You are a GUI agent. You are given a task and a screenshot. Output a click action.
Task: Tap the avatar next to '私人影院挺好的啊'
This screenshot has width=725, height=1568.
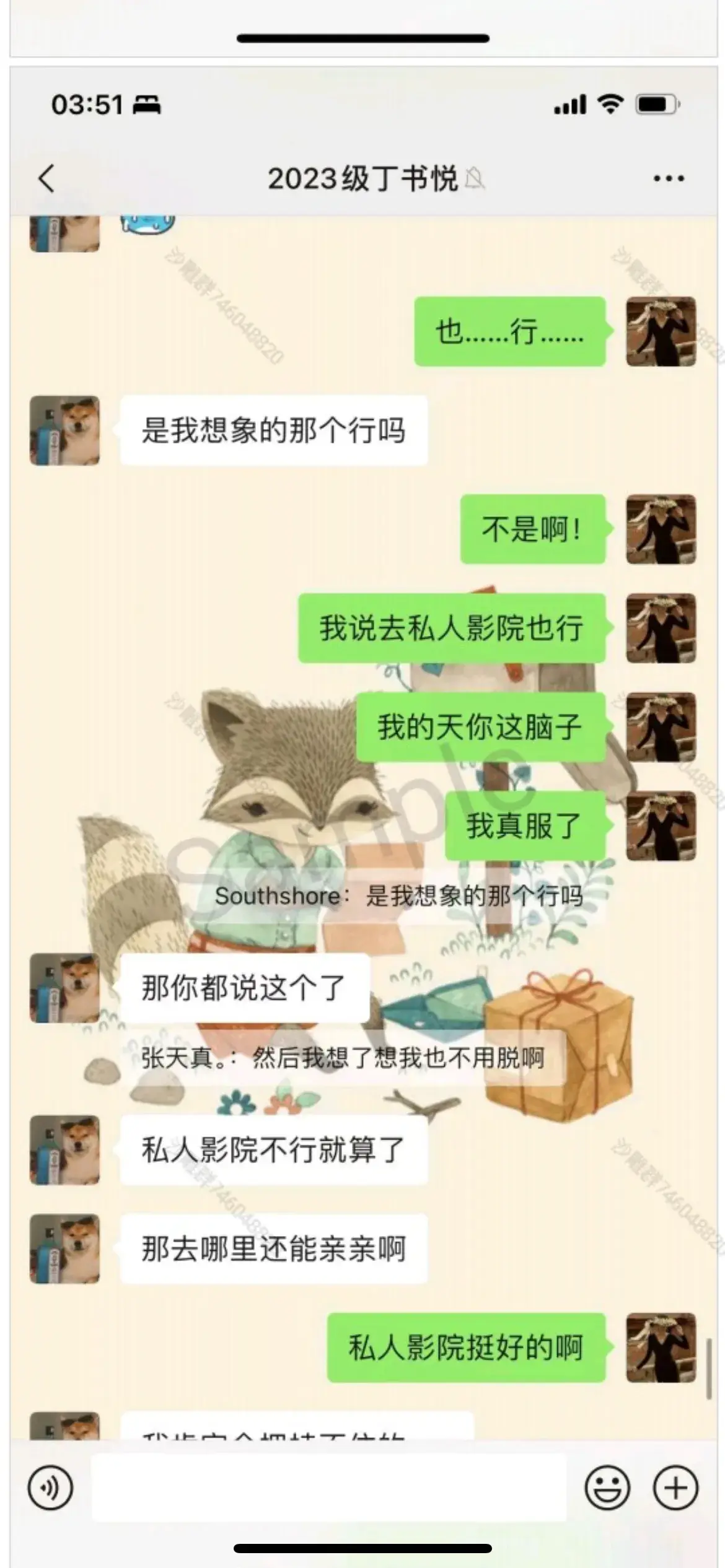[661, 1348]
